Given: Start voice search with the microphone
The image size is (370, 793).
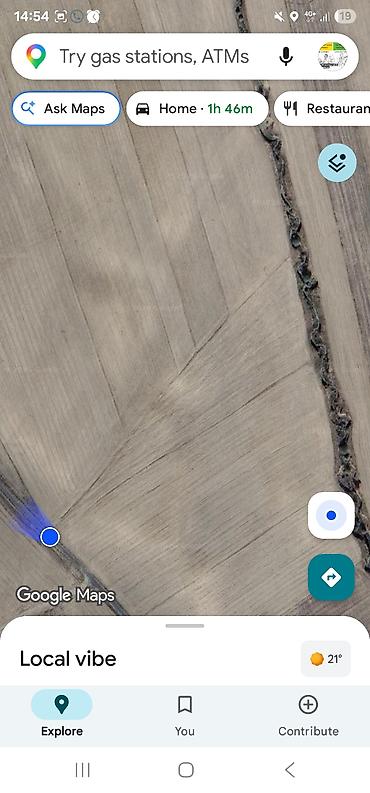Looking at the screenshot, I should click(286, 56).
